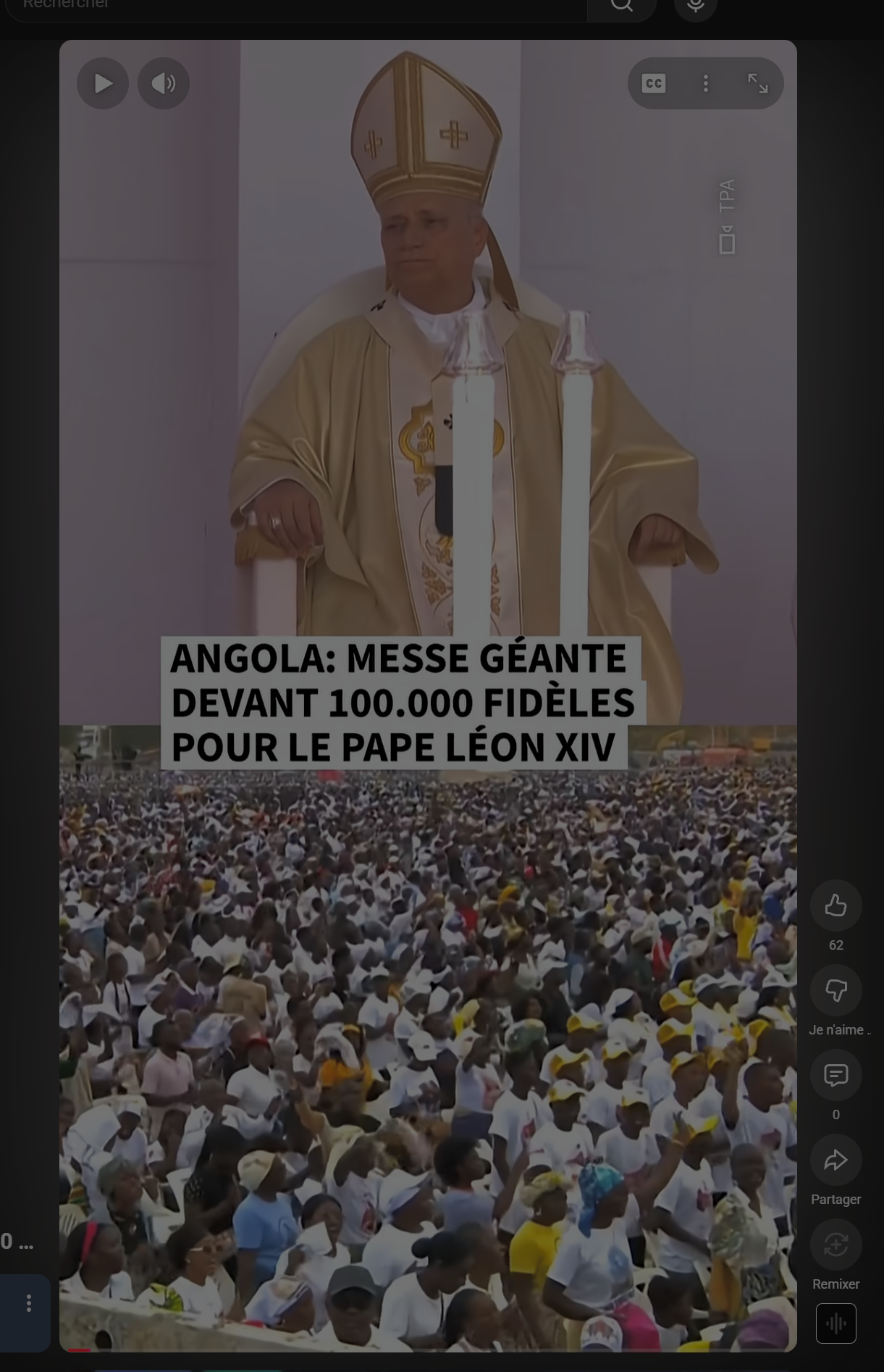Open the comments section
This screenshot has height=1372, width=884.
(x=835, y=1075)
